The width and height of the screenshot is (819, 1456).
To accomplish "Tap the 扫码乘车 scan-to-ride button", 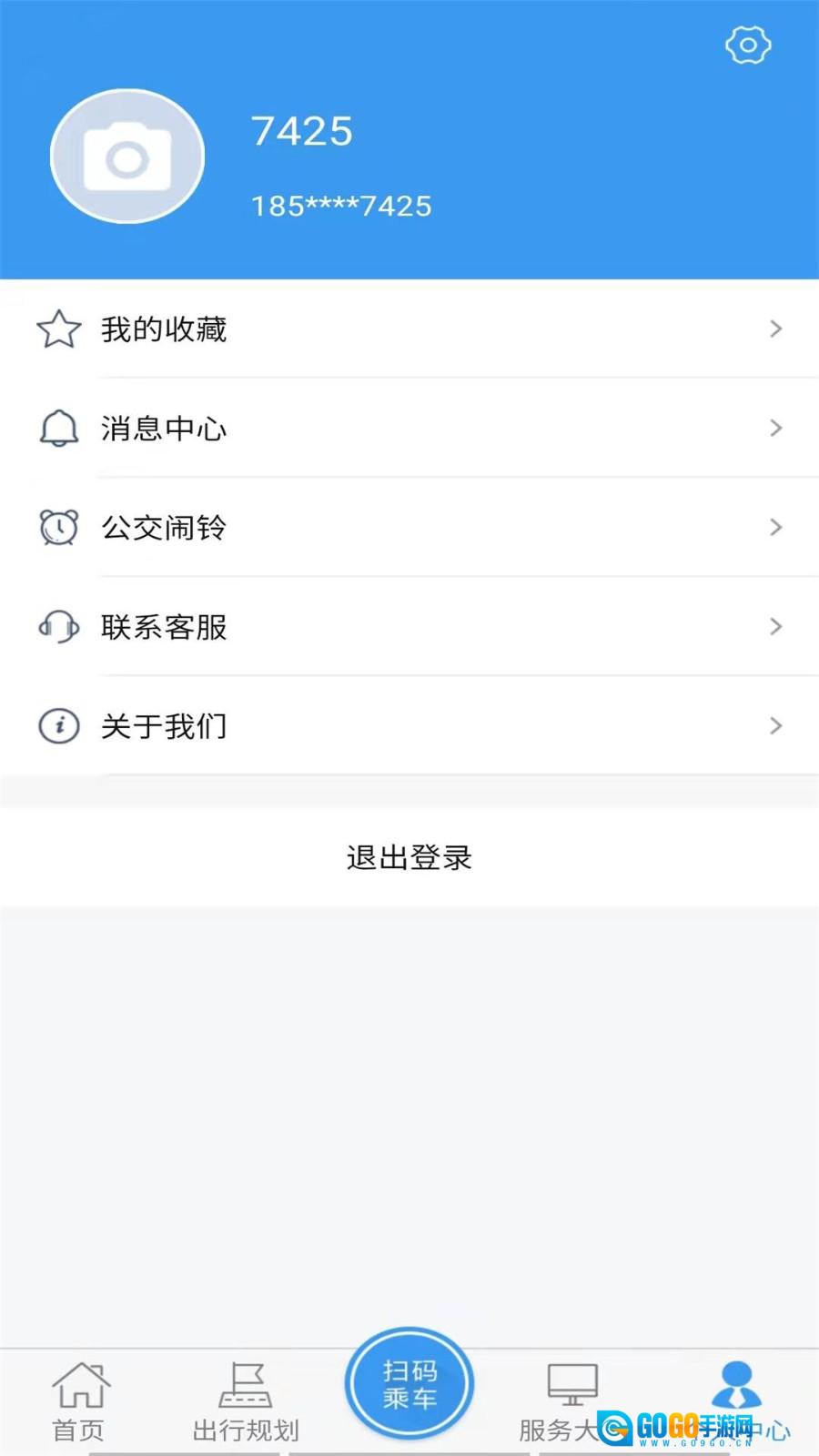I will point(409,1384).
